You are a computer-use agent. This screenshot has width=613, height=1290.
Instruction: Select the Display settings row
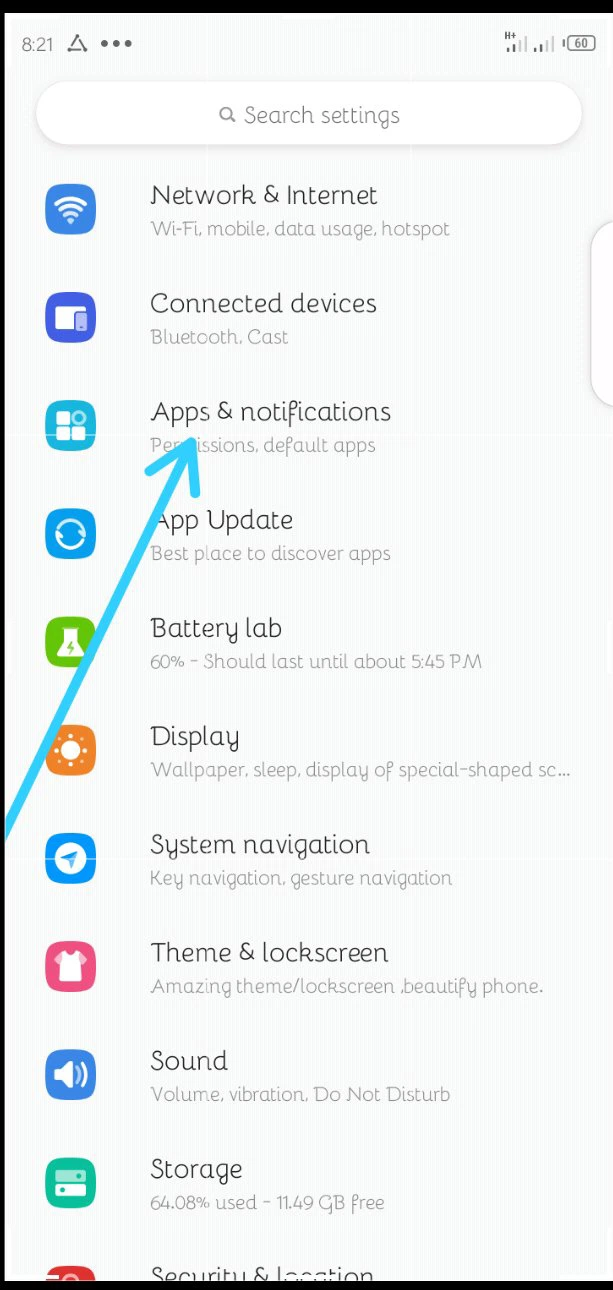[306, 751]
